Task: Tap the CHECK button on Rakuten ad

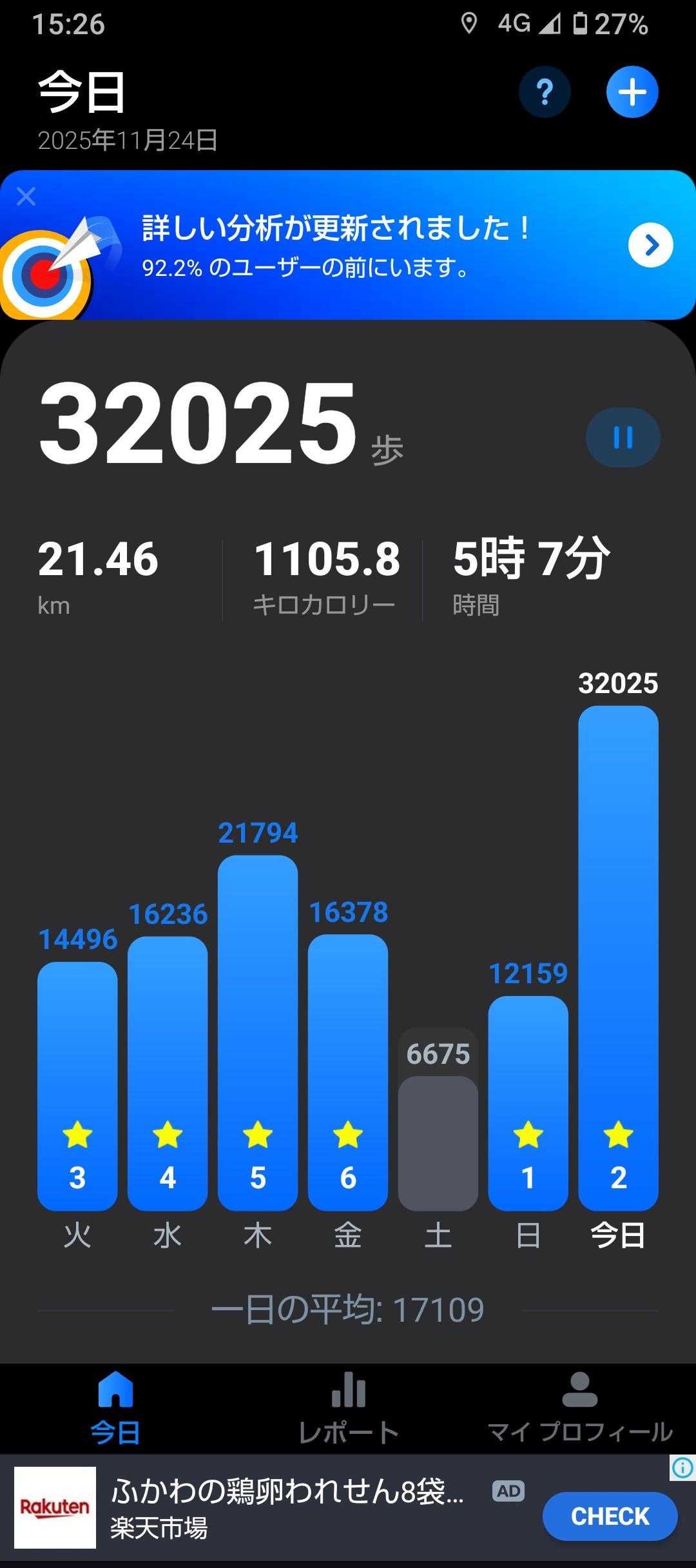Action: 610,1516
